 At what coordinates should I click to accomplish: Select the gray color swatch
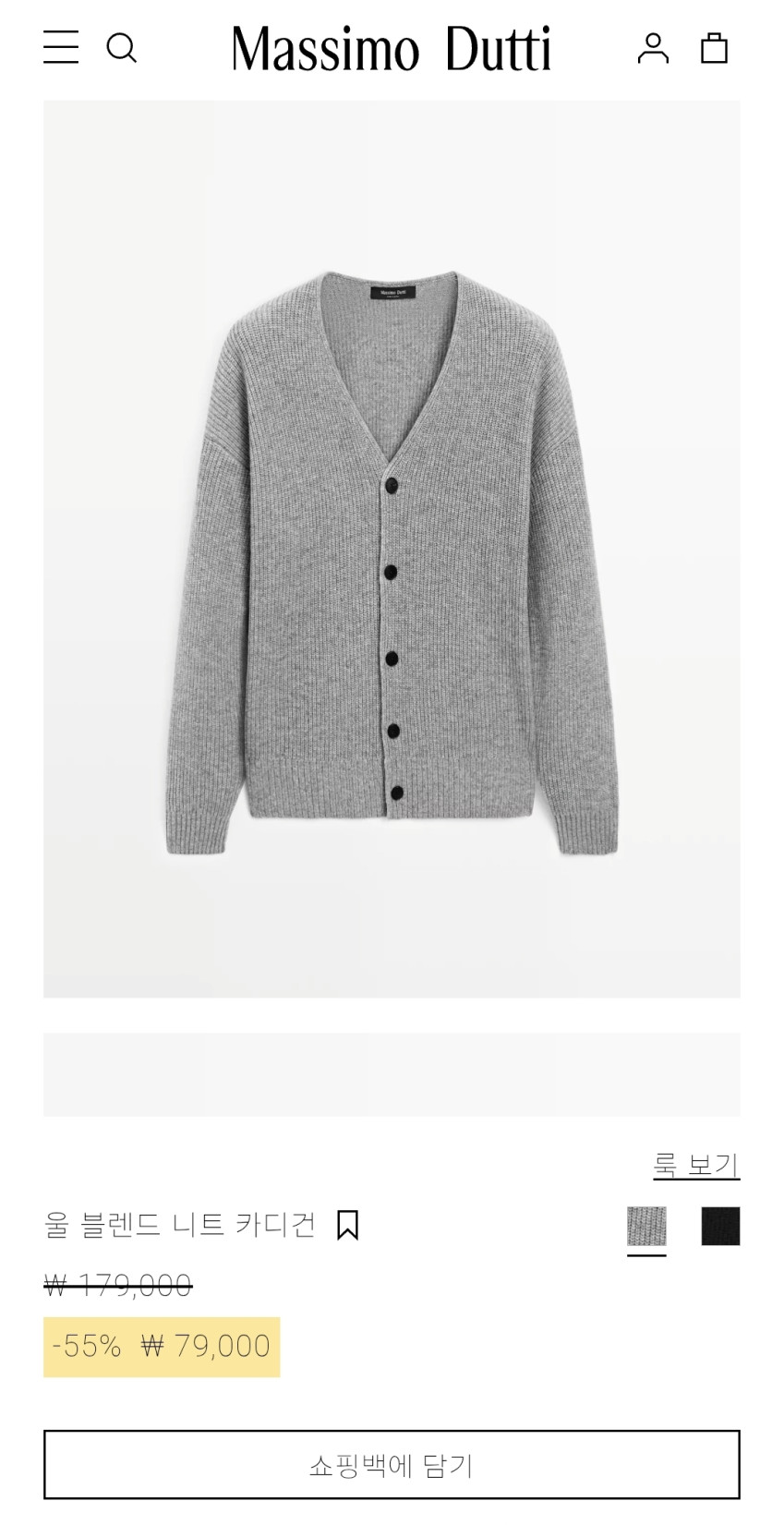pos(646,1226)
